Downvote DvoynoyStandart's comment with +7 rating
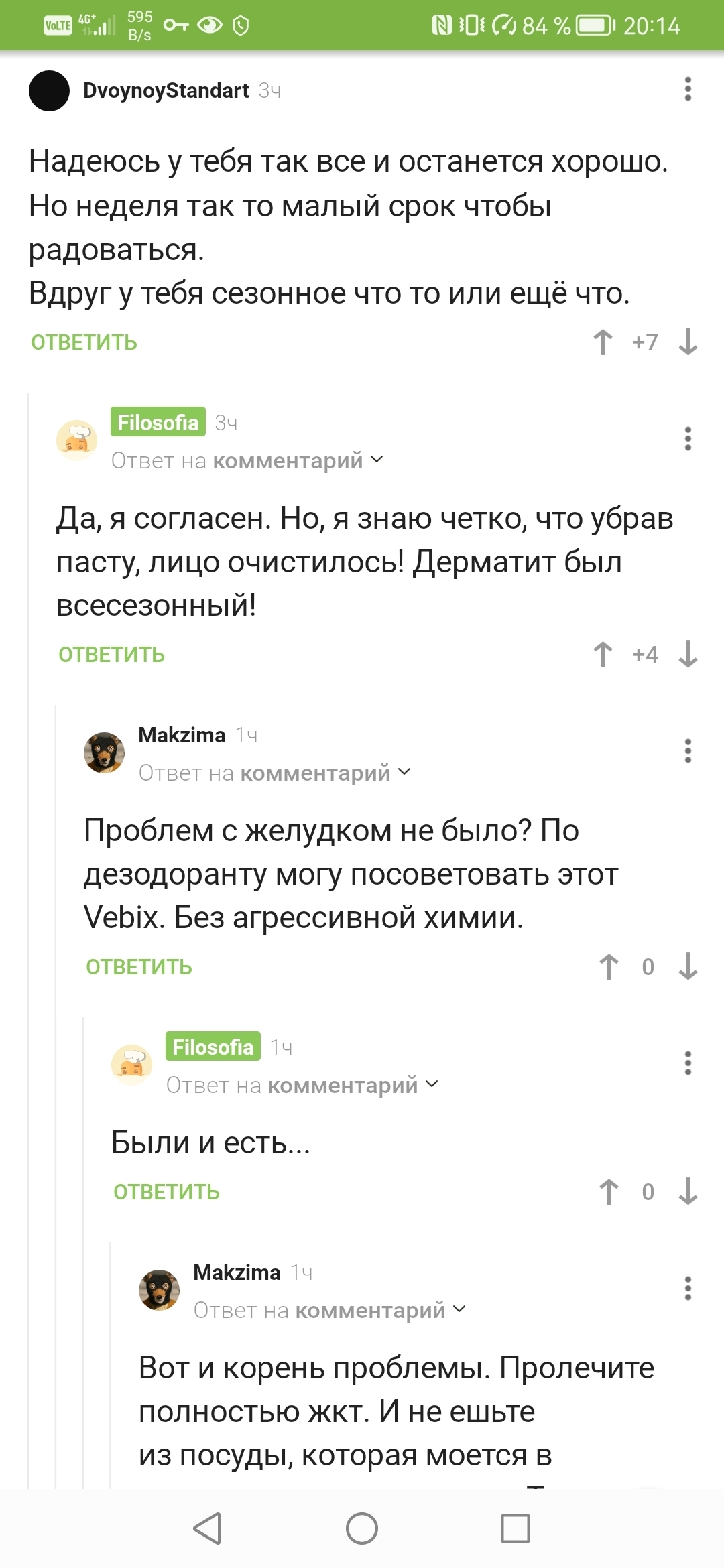 click(688, 342)
